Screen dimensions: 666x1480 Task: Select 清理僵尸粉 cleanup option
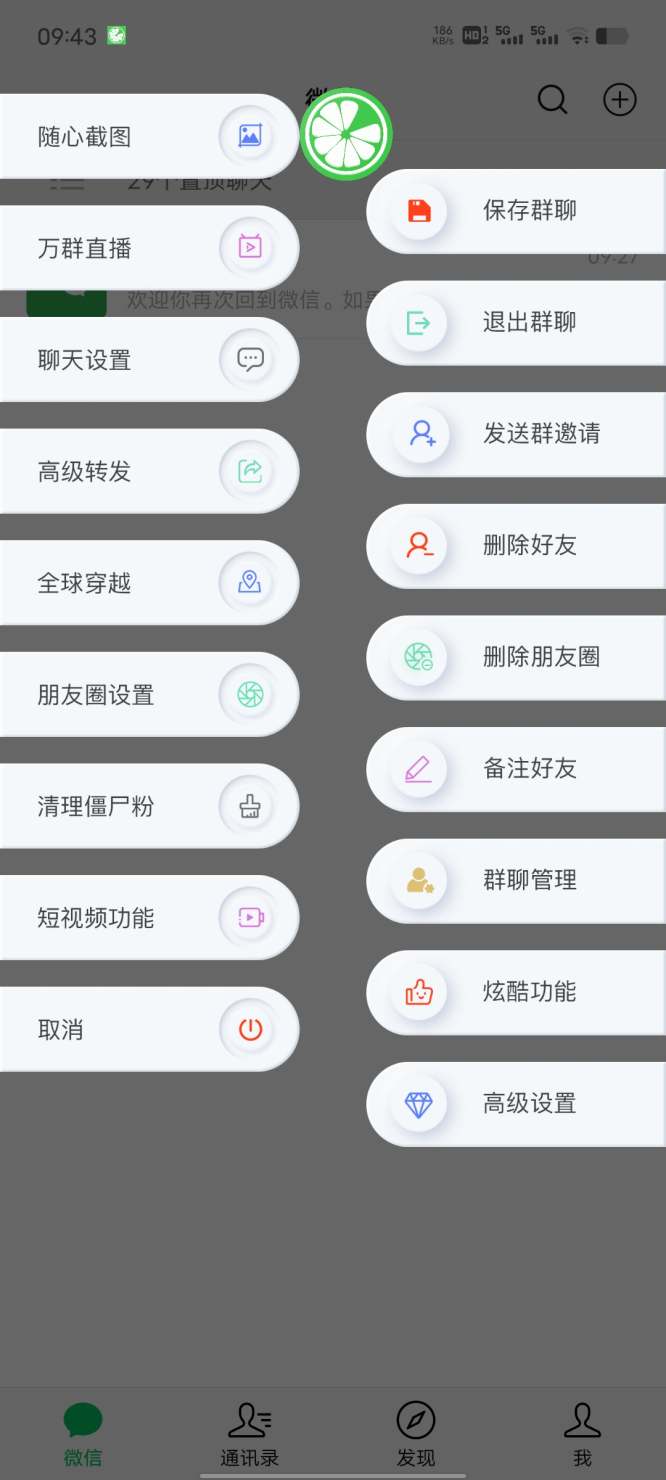[x=148, y=807]
